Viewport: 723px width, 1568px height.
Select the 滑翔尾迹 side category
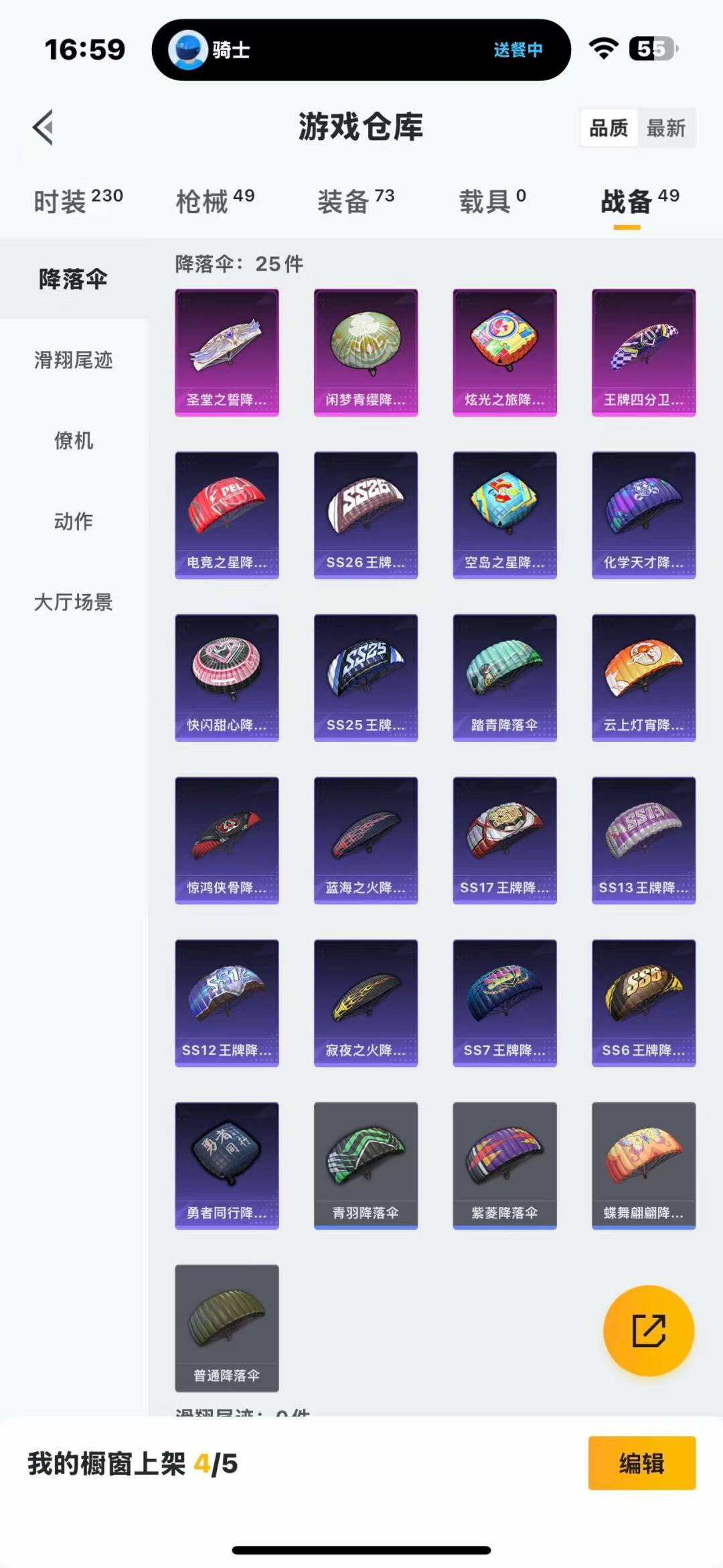pyautogui.click(x=74, y=360)
